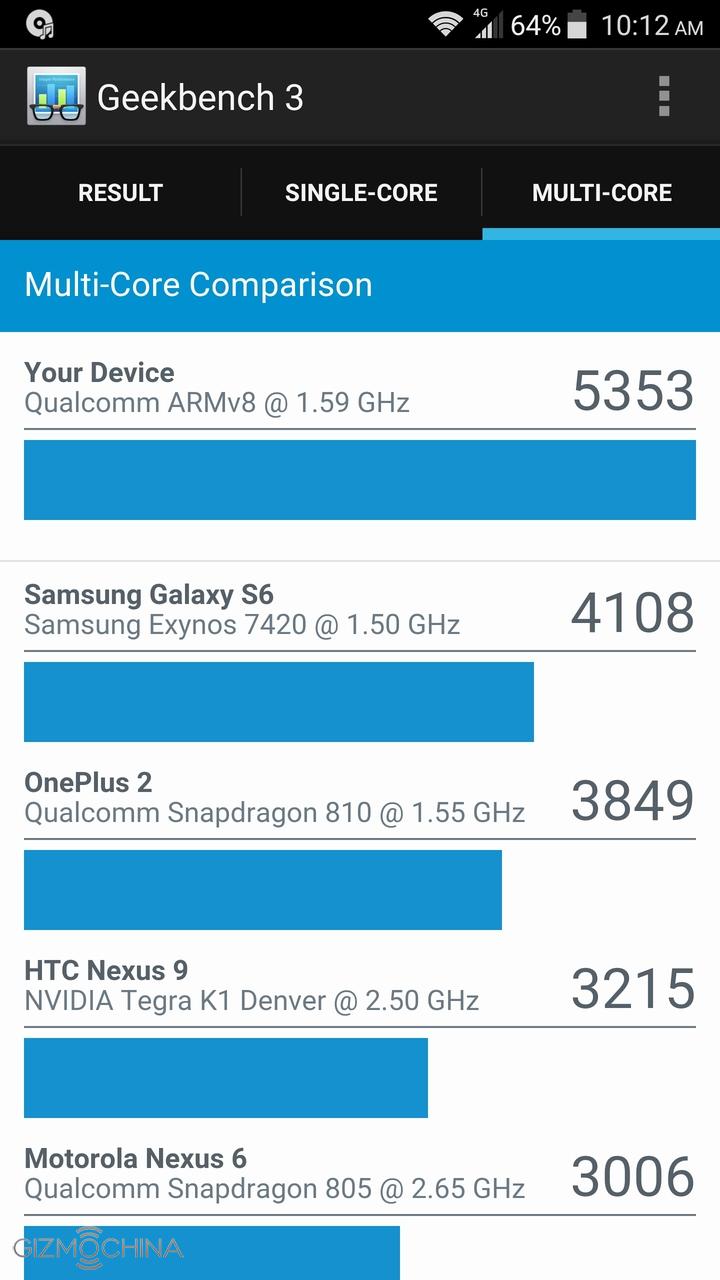720x1280 pixels.
Task: Switch to the Single-Core tab
Action: pos(361,193)
